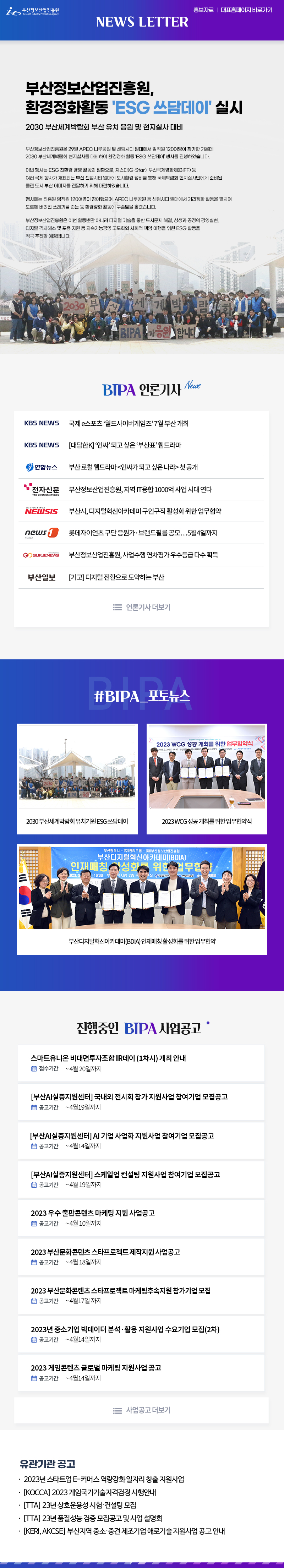Open 전자신문 article on 지역 IT융합 1000억 사업
Screen dimensions: 284x1568
(140, 489)
